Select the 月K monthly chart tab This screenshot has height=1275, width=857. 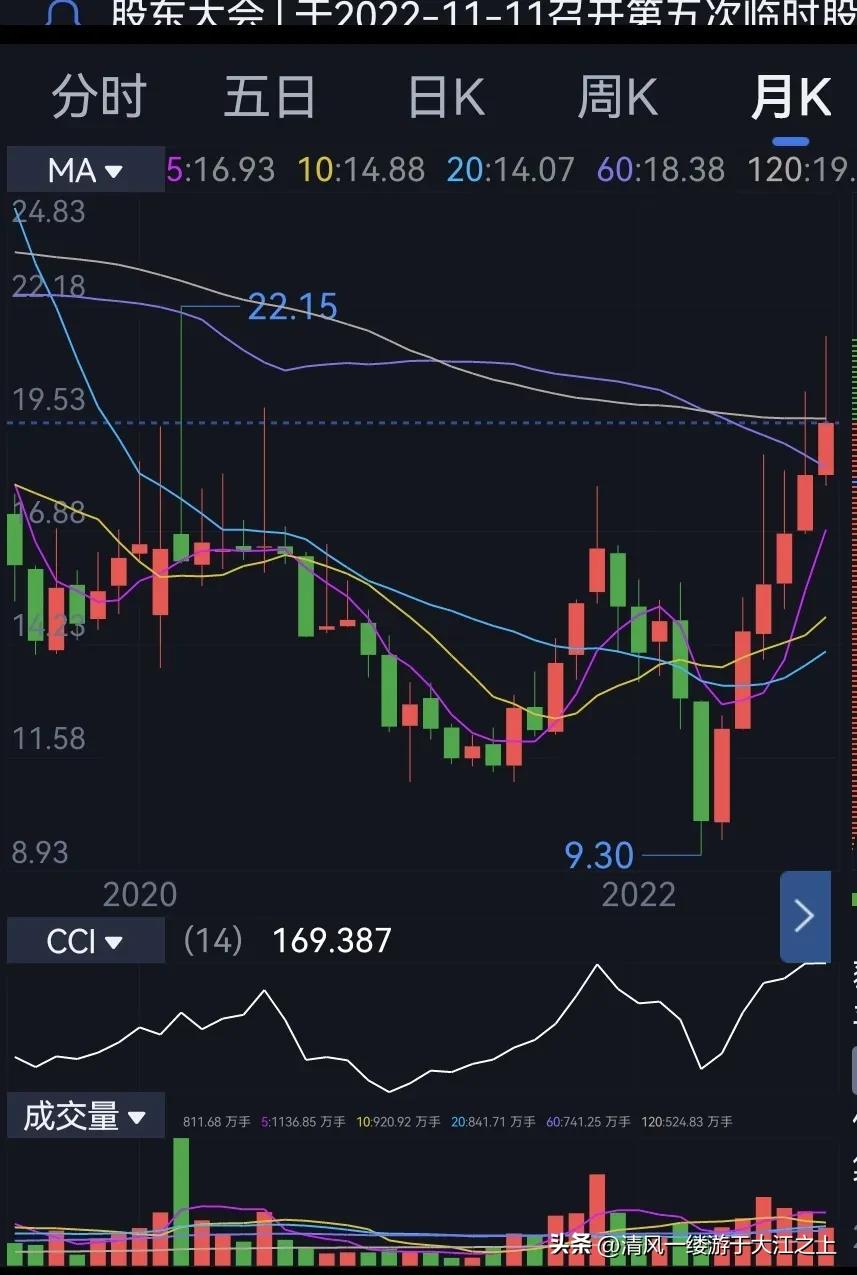click(x=791, y=98)
